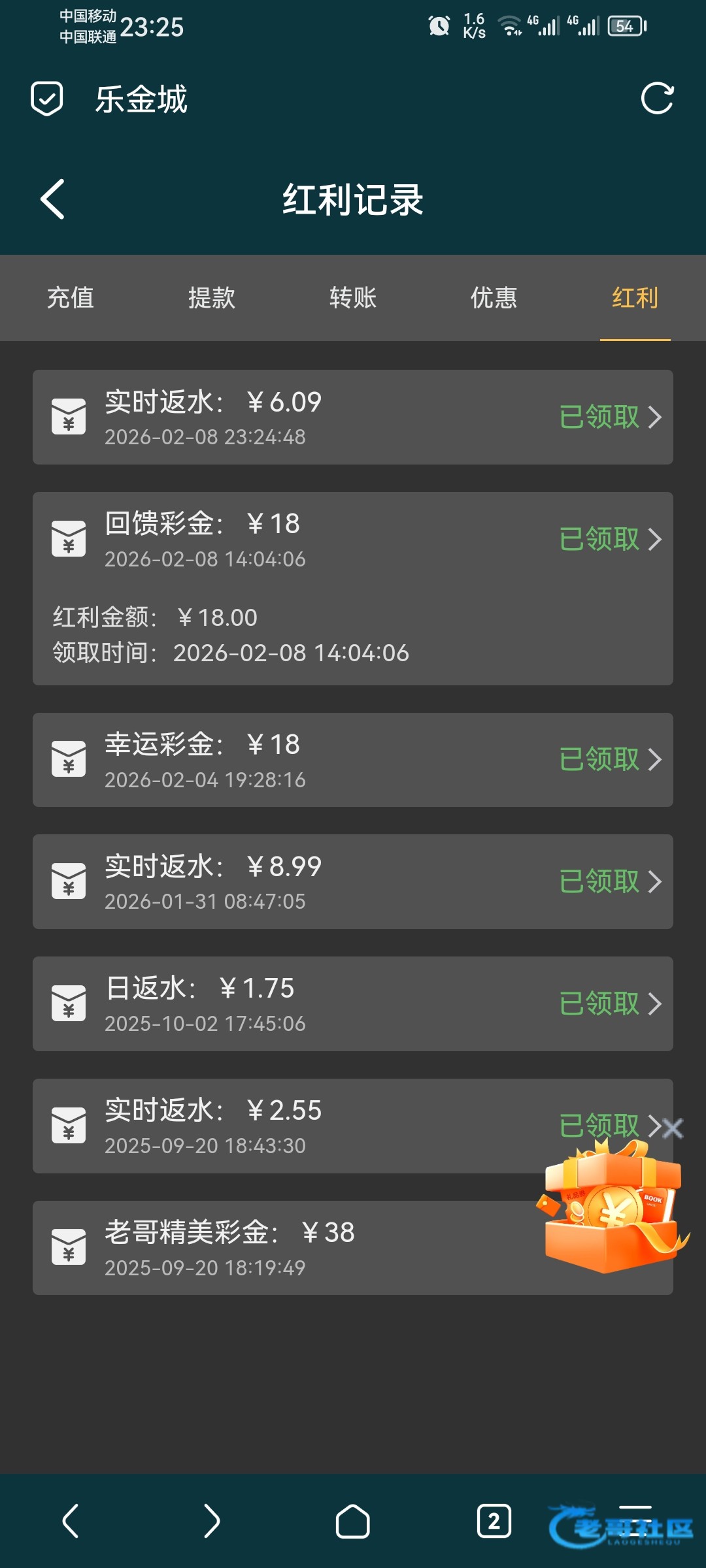Viewport: 706px width, 1568px height.
Task: Expand the 实时返水 ¥6.09 record
Action: pyautogui.click(x=353, y=417)
